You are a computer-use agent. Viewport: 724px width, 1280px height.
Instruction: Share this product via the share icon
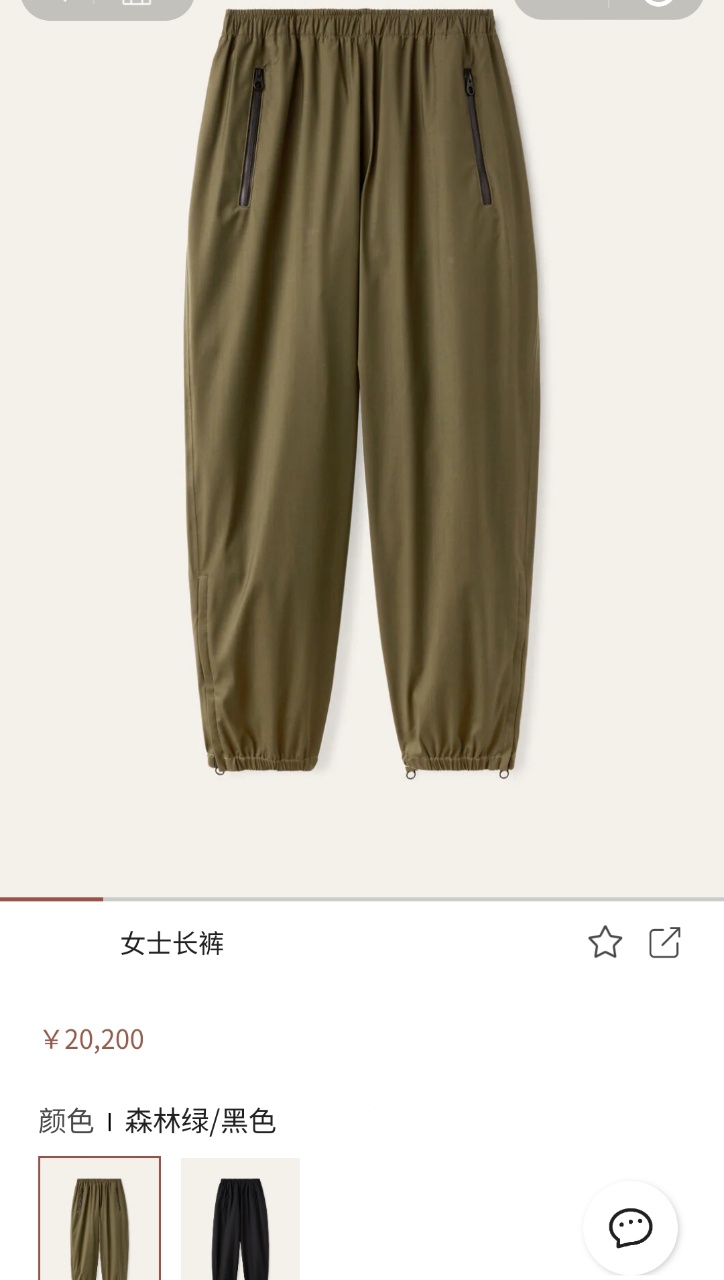pyautogui.click(x=665, y=942)
